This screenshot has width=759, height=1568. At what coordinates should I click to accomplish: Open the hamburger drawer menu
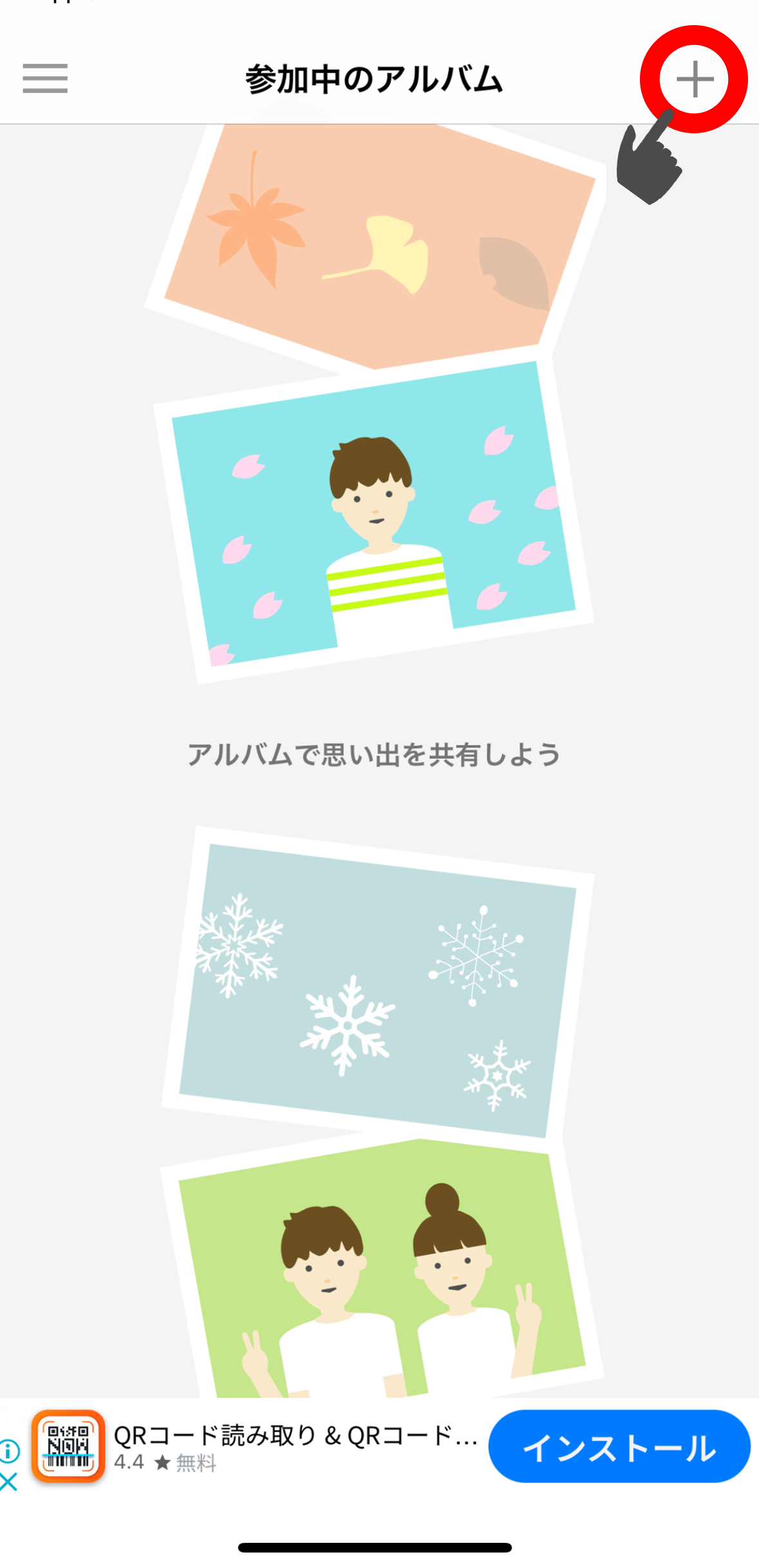45,79
